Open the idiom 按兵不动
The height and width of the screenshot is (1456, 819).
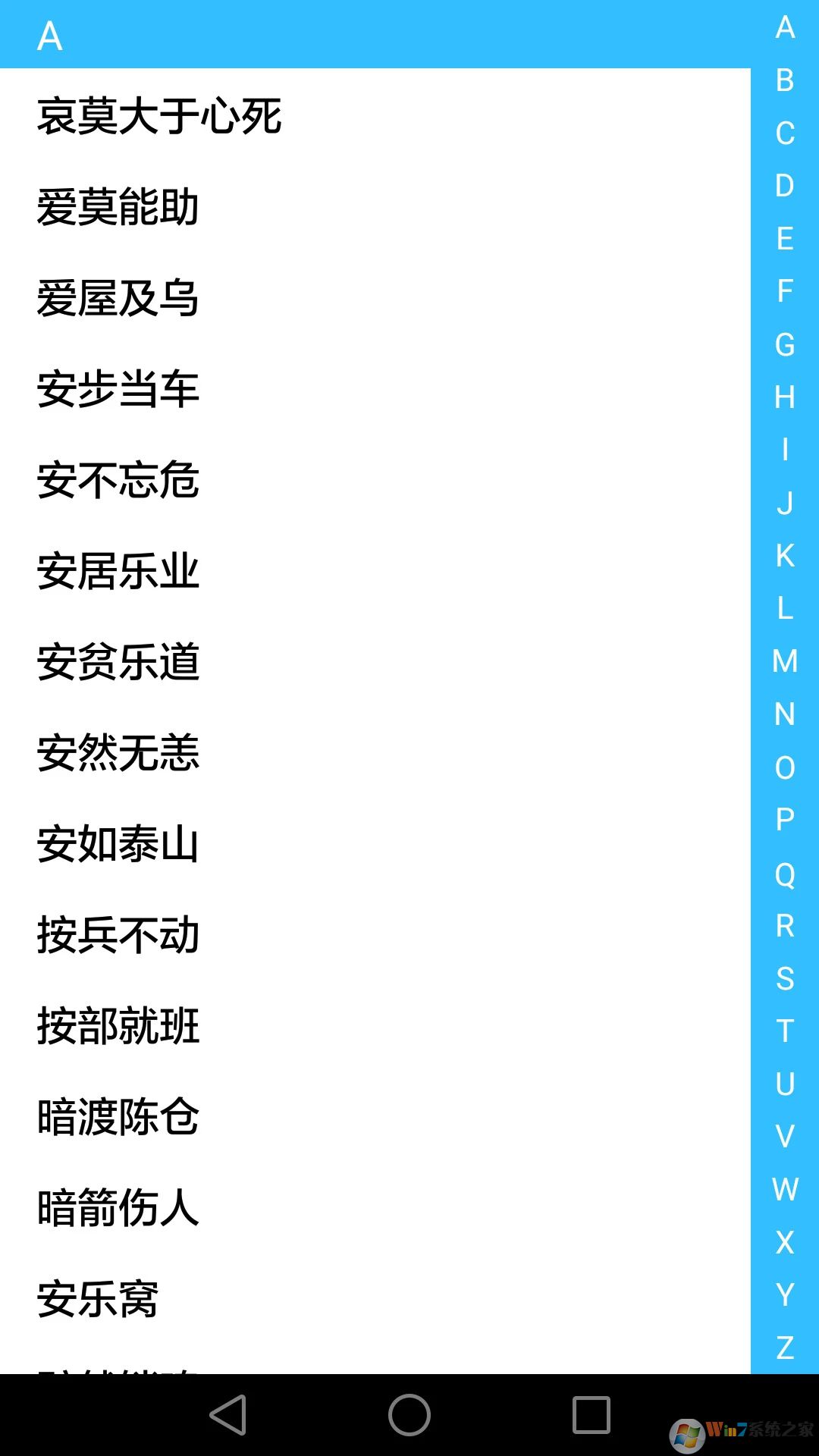click(118, 935)
